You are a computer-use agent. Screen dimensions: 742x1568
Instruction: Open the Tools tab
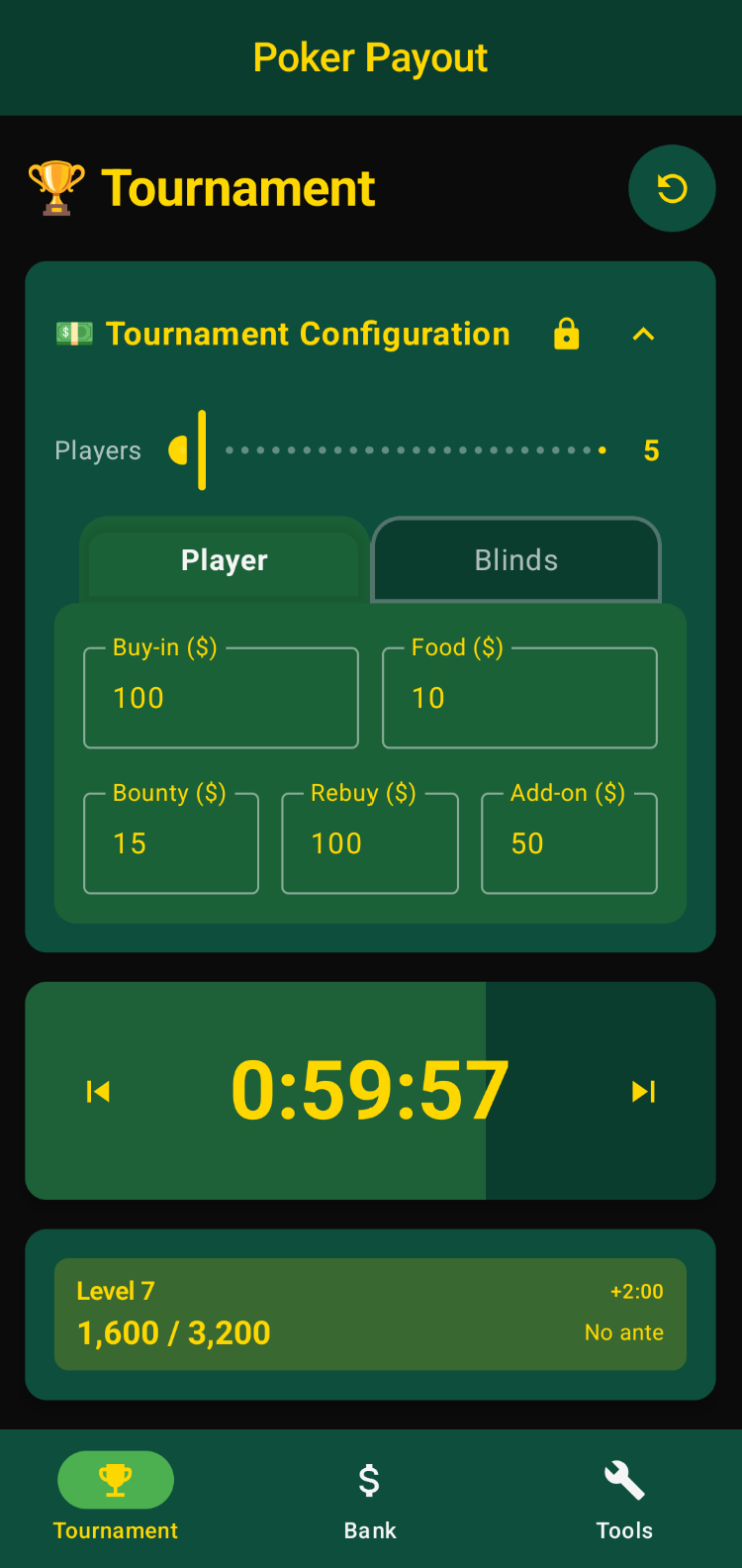tap(624, 1501)
